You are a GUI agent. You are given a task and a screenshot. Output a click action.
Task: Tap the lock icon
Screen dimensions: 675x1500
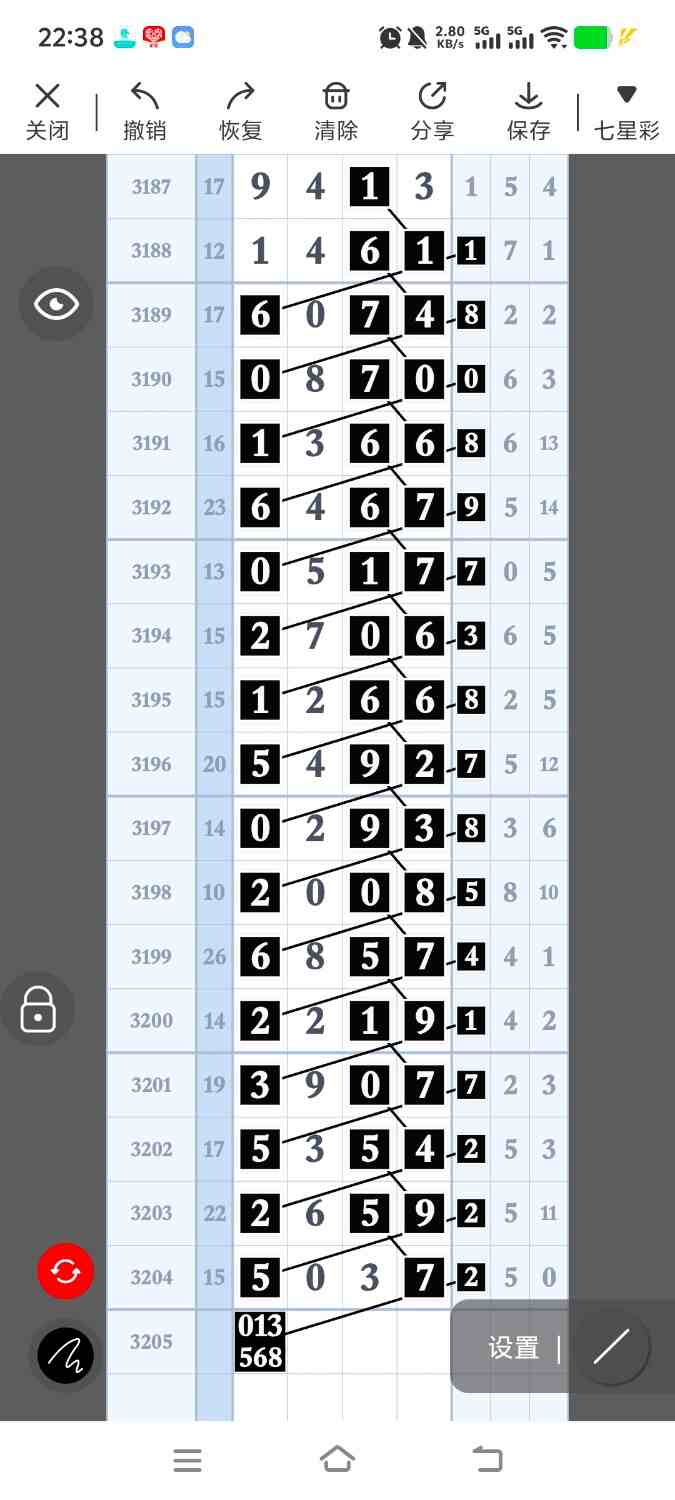(38, 1010)
